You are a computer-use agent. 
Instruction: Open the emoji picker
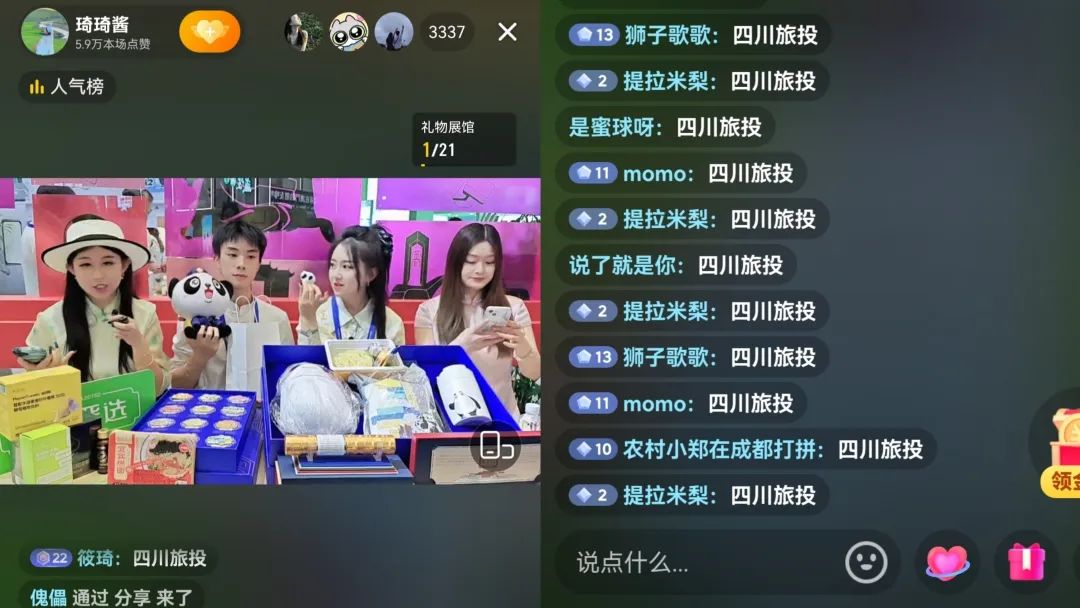click(x=866, y=562)
